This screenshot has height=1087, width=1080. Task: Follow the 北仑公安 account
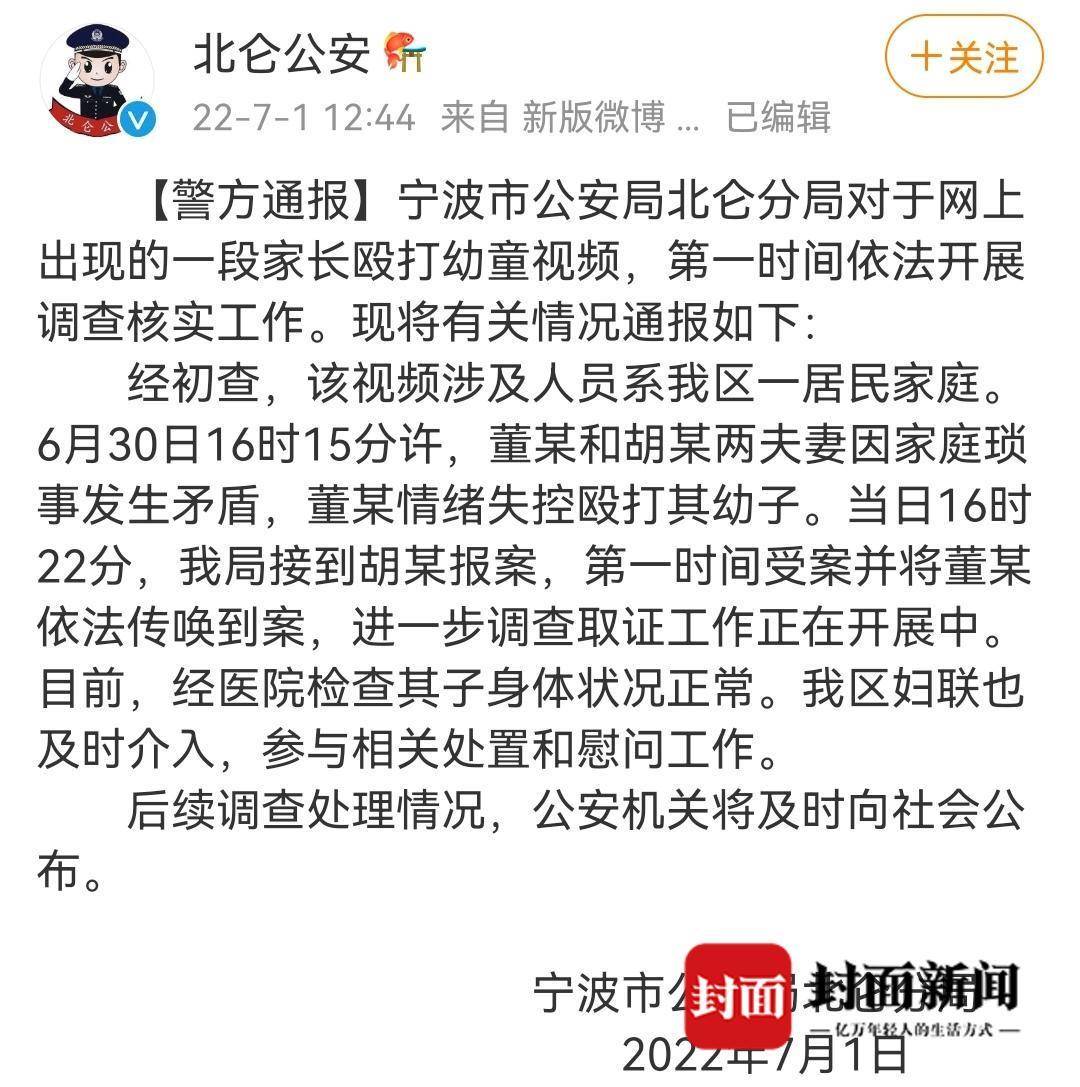coord(963,57)
